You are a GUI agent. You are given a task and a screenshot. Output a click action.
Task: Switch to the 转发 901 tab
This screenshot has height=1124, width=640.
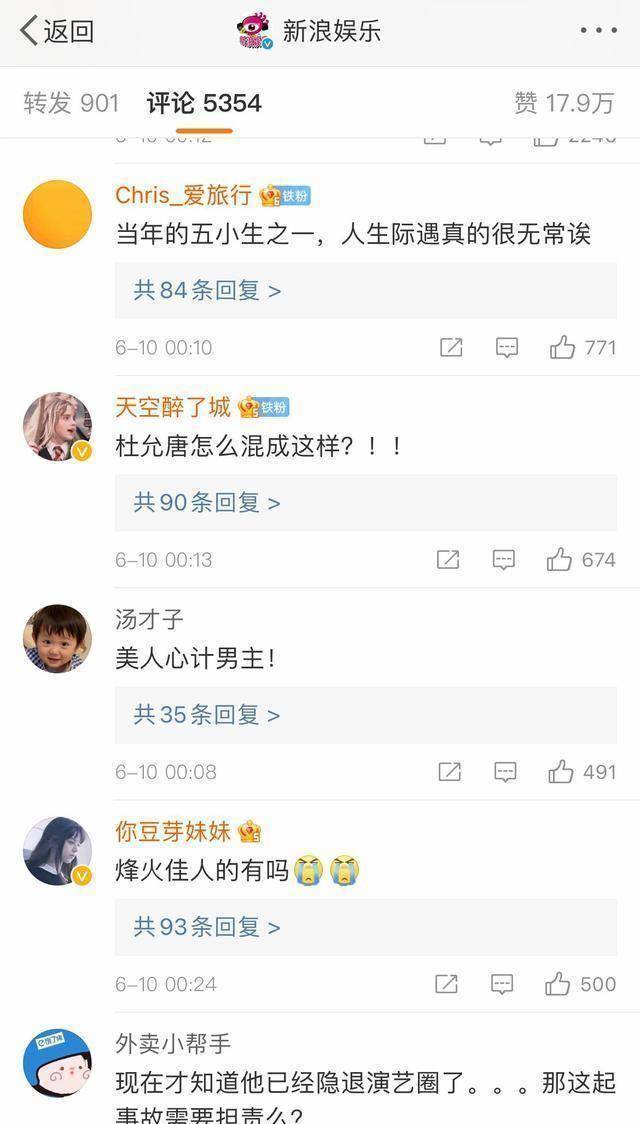click(x=70, y=103)
